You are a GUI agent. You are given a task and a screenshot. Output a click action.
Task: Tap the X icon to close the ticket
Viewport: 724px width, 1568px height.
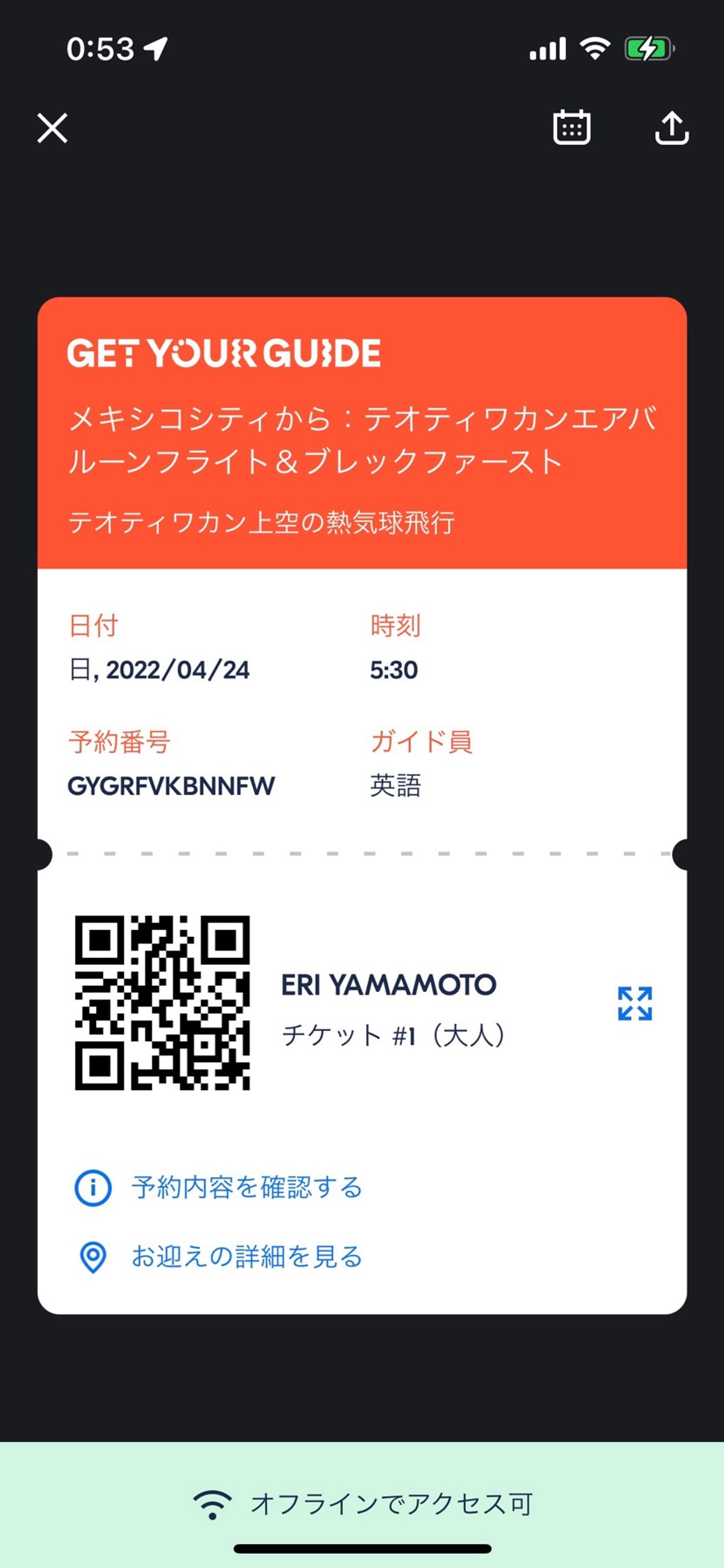point(52,128)
